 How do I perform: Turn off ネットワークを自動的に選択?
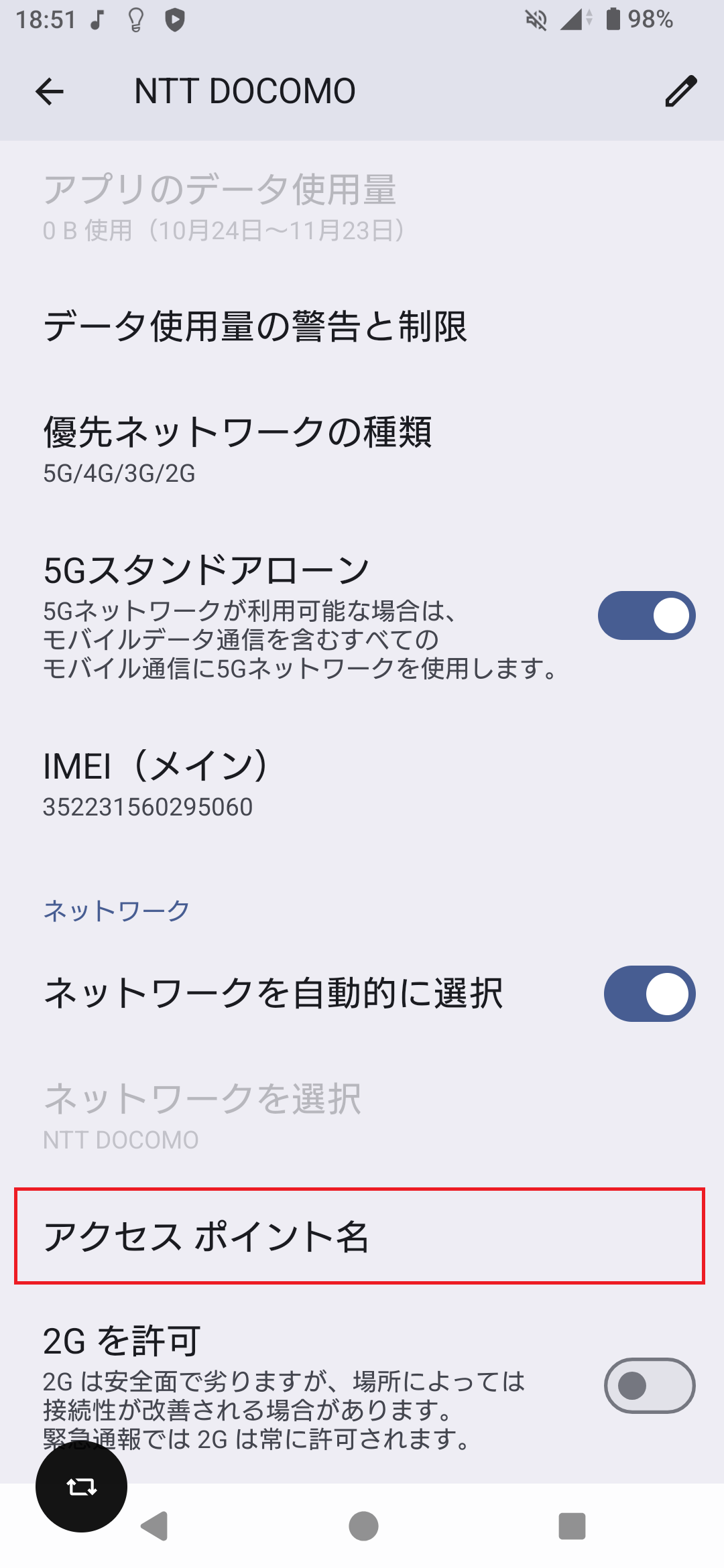[x=648, y=994]
